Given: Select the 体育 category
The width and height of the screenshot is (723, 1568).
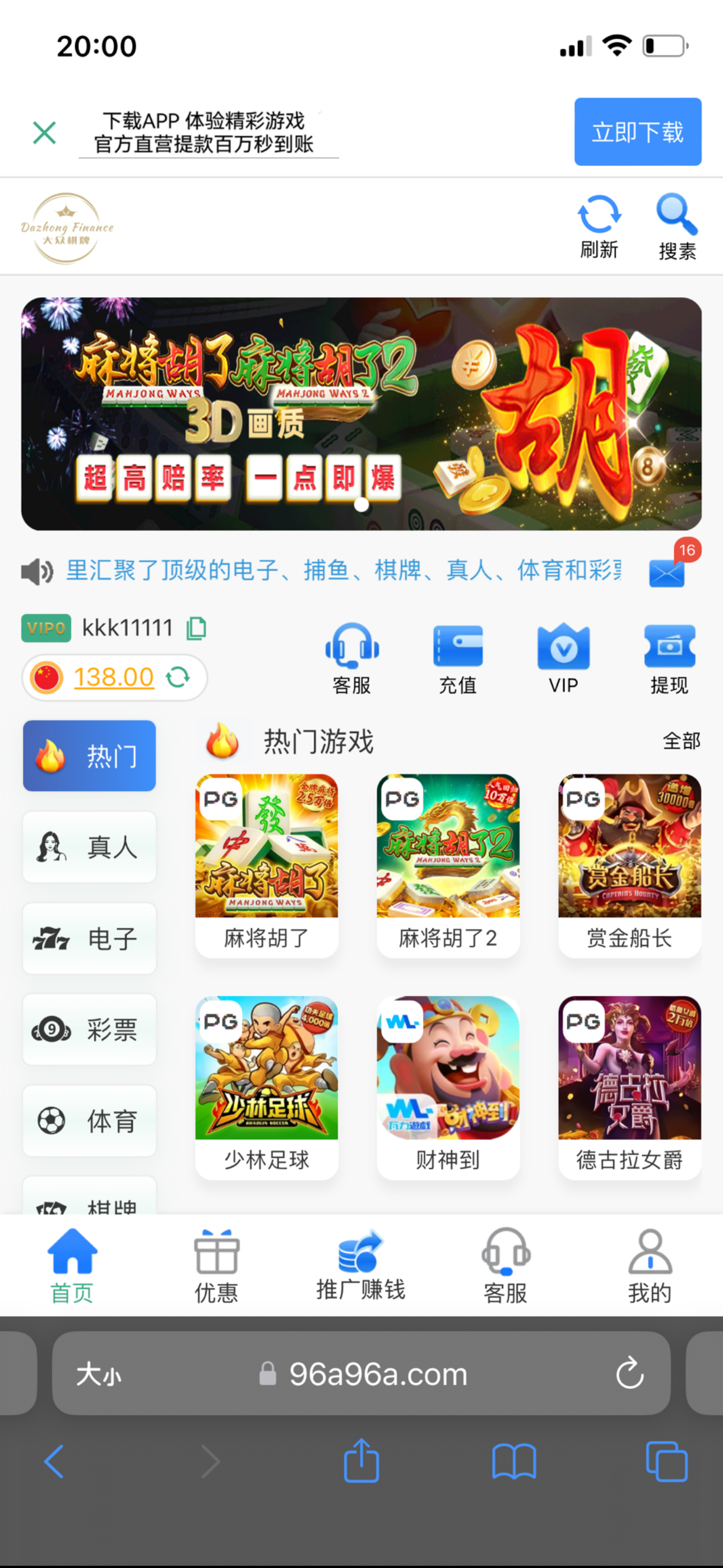Looking at the screenshot, I should [90, 1120].
